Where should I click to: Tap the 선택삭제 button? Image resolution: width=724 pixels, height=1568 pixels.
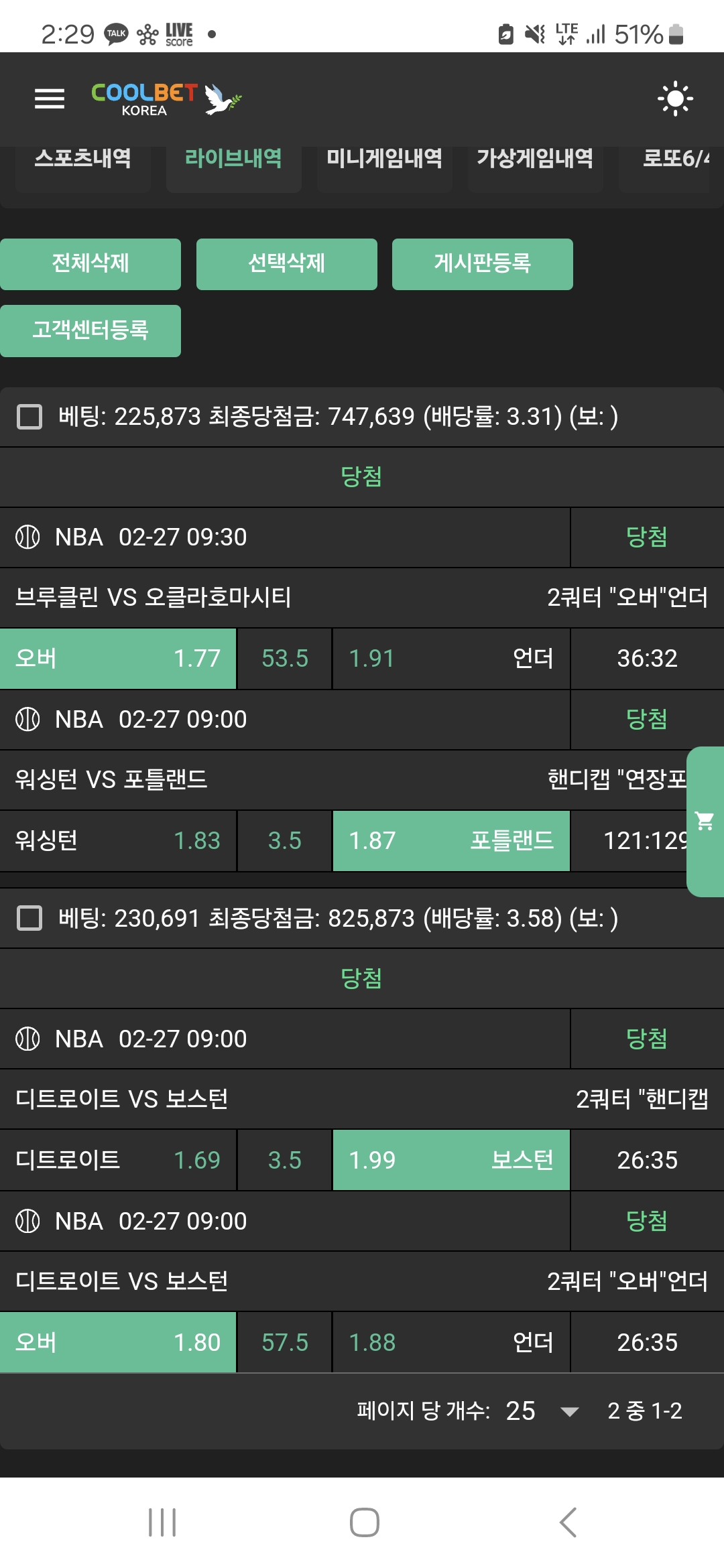click(286, 264)
